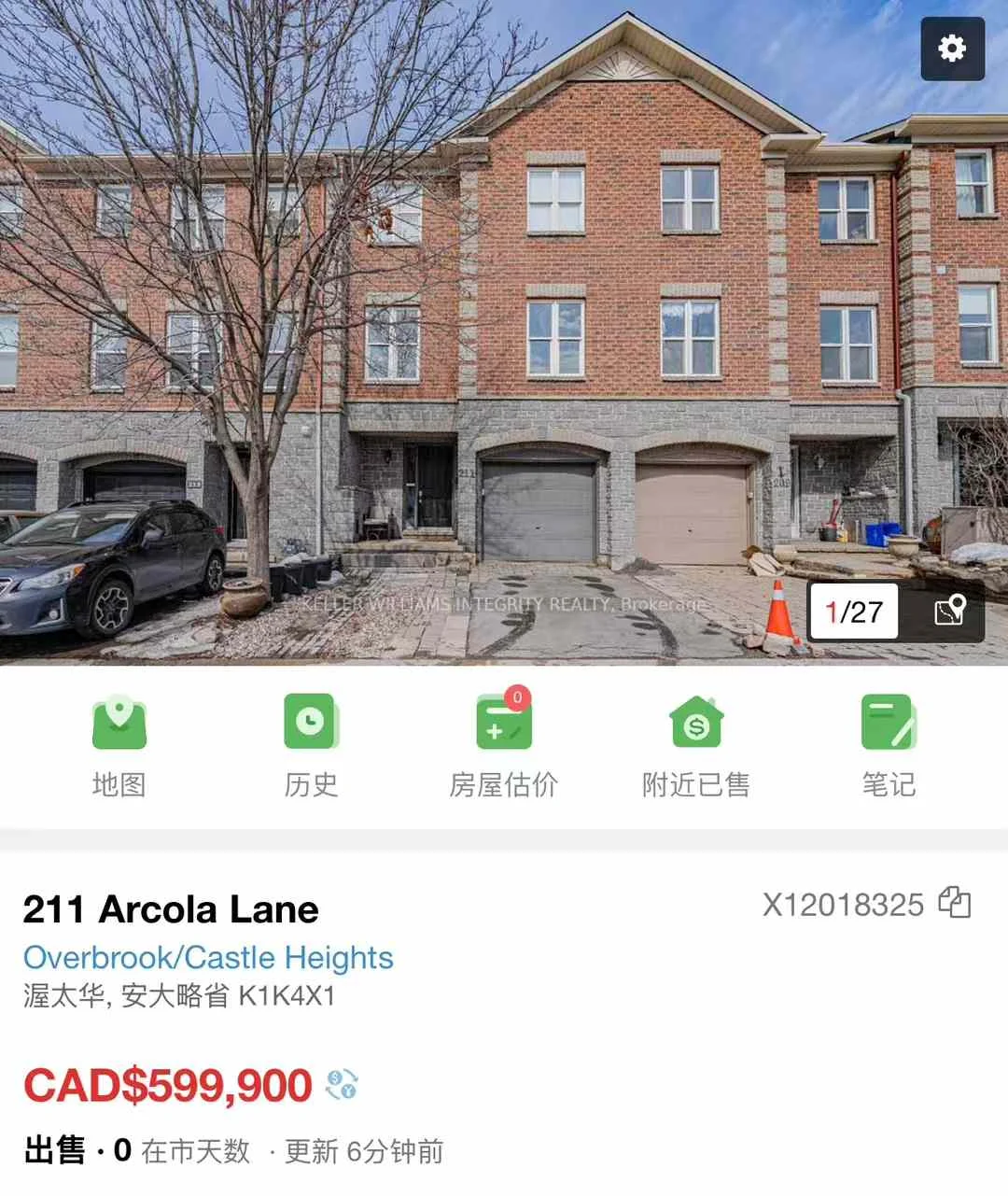Open the listing photo gallery
This screenshot has width=1008, height=1196.
click(504, 327)
